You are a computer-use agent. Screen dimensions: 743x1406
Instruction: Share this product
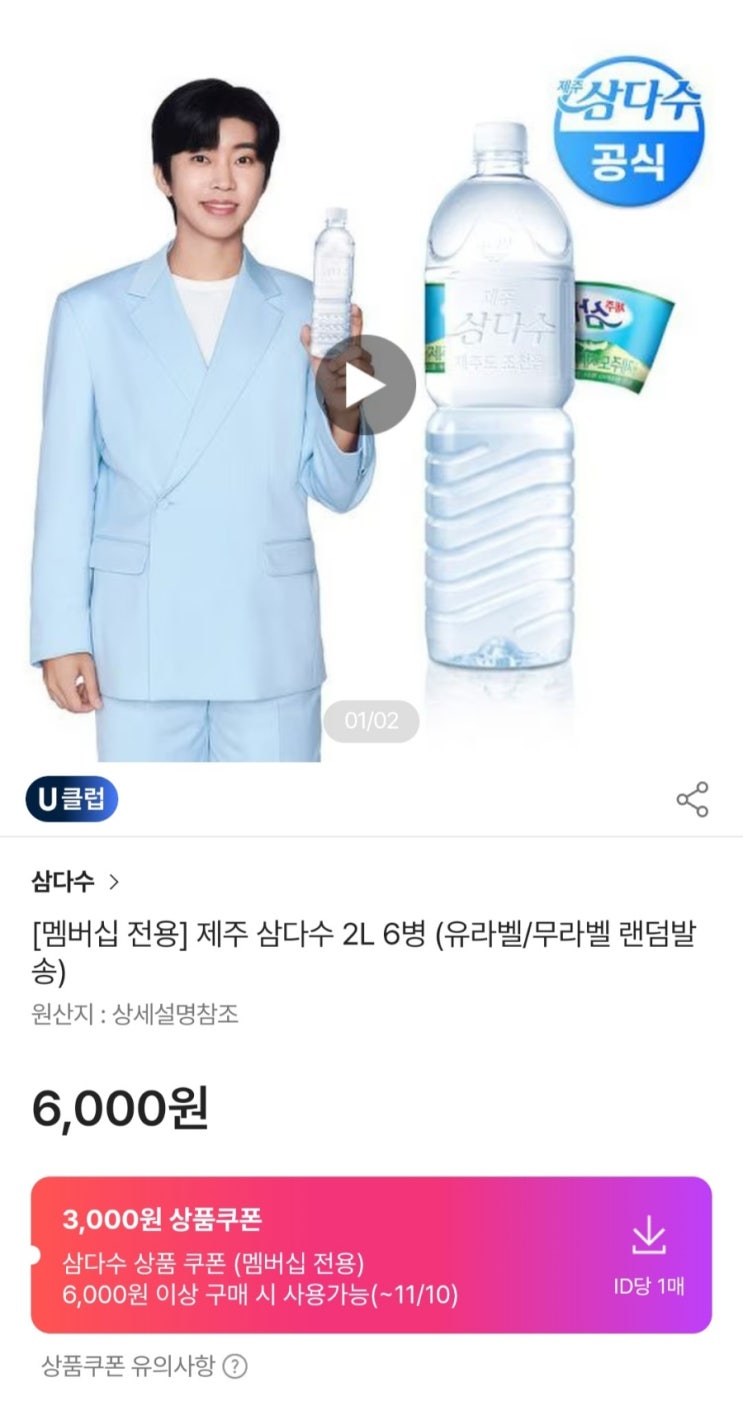point(692,799)
